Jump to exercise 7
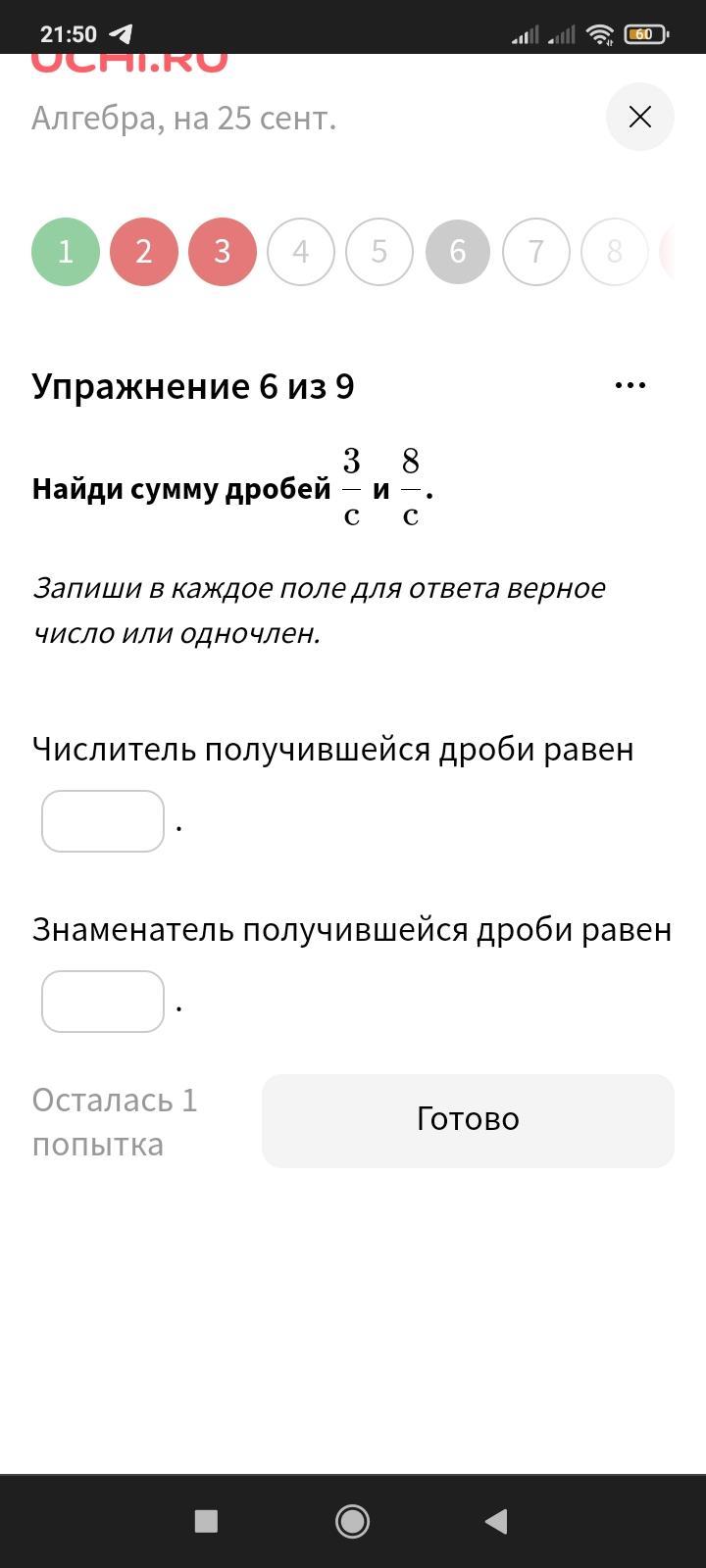Viewport: 706px width, 1568px height. 536,252
